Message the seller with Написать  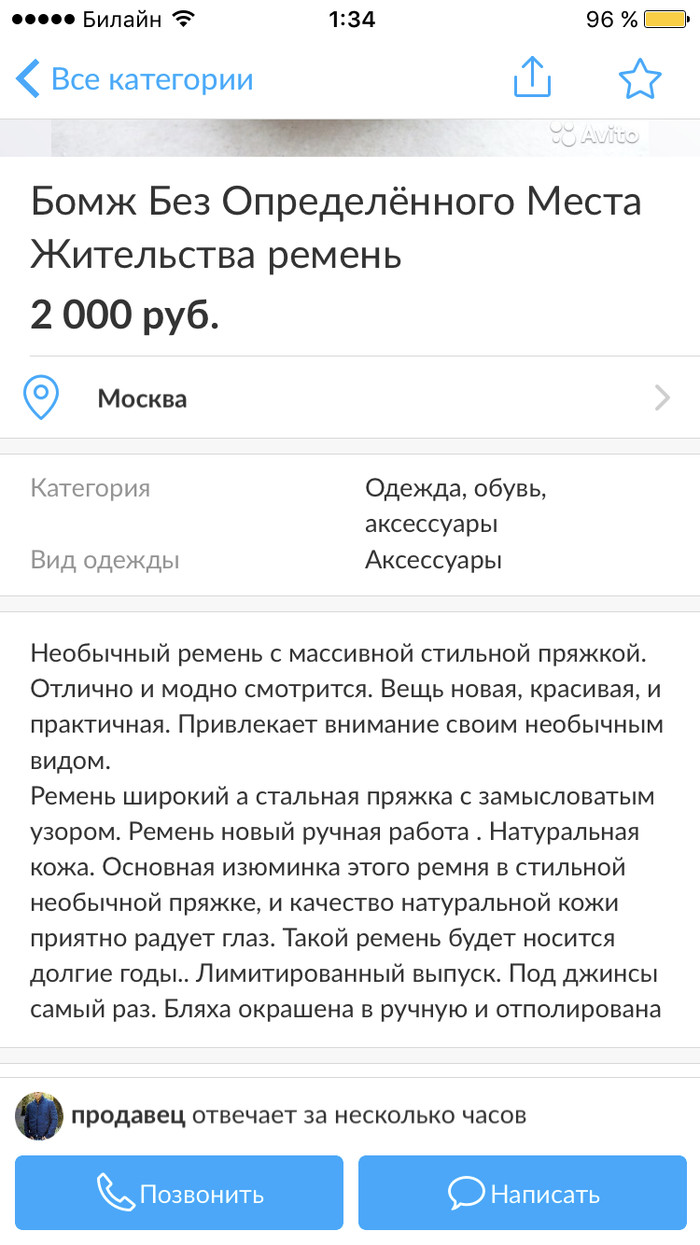523,1193
